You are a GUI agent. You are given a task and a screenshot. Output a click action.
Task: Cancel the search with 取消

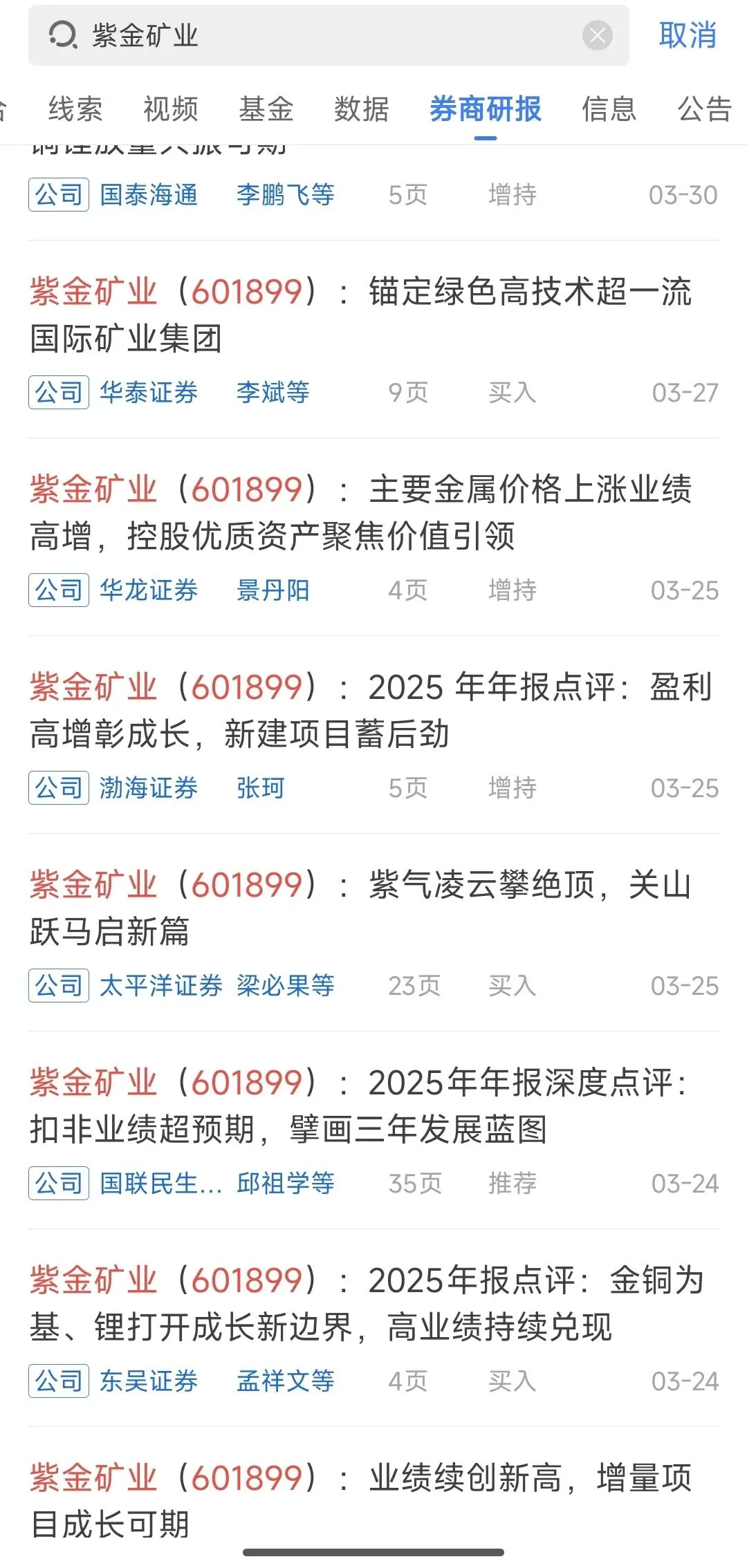687,35
